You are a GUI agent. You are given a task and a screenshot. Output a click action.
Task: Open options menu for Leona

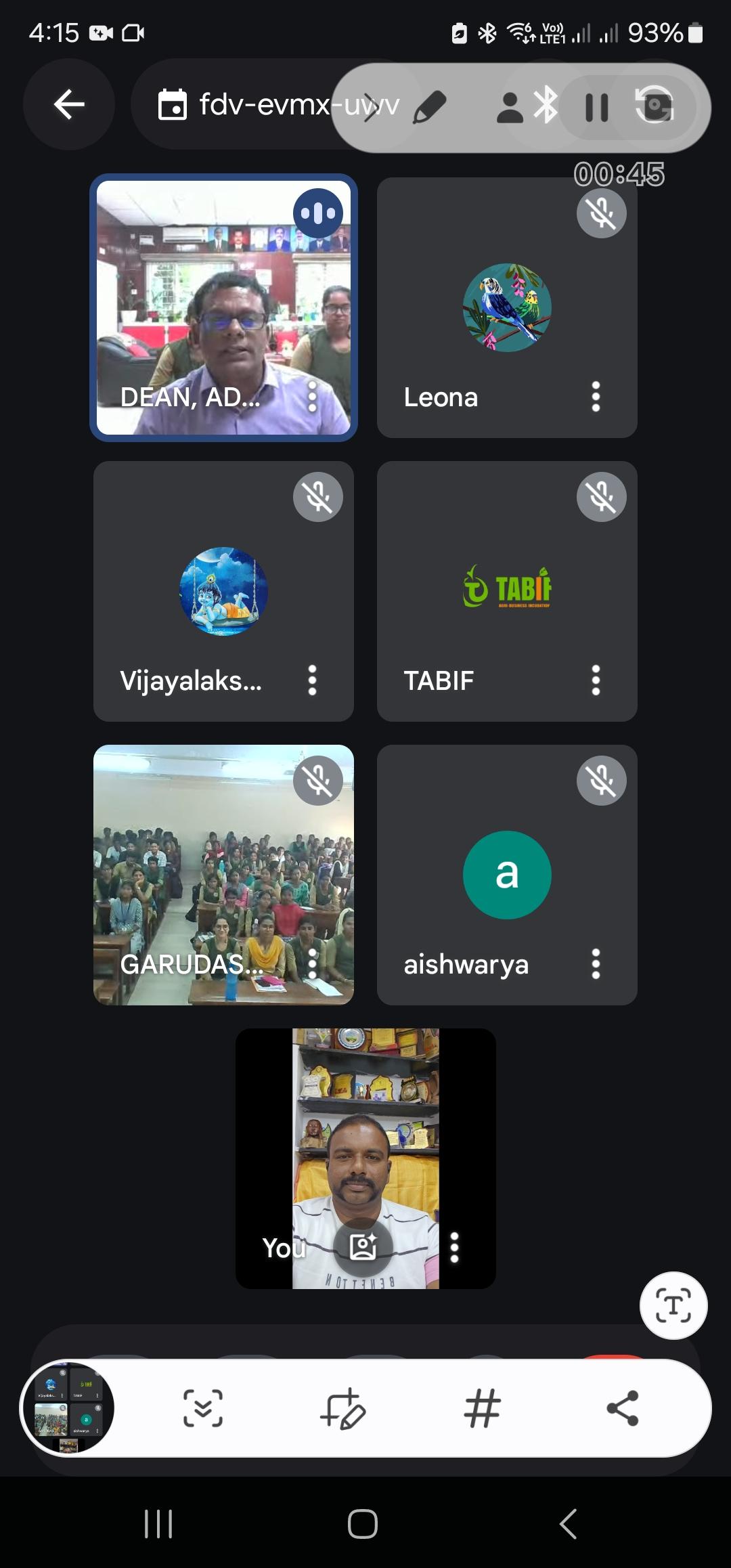pos(596,397)
